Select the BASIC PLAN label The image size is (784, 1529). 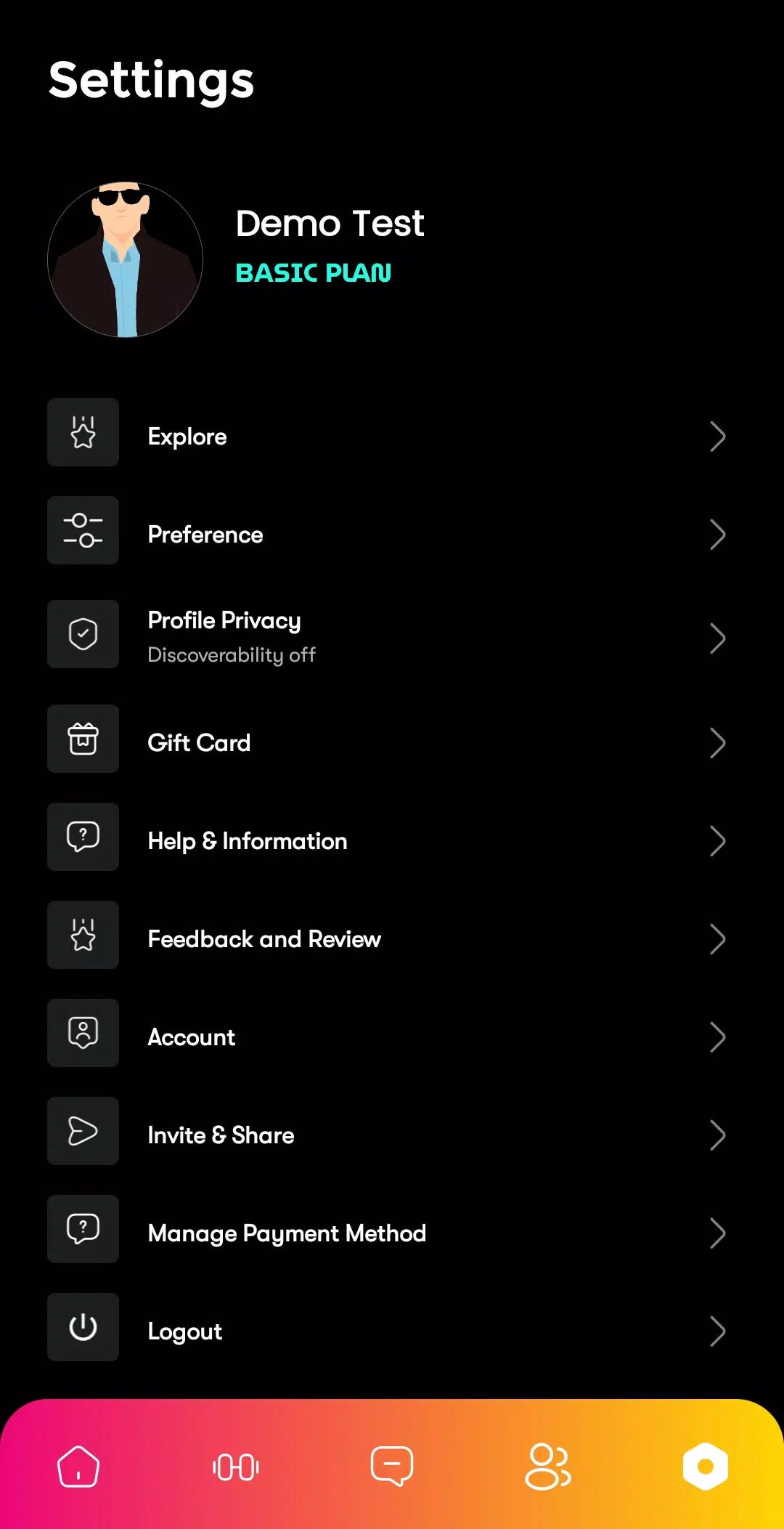[314, 273]
